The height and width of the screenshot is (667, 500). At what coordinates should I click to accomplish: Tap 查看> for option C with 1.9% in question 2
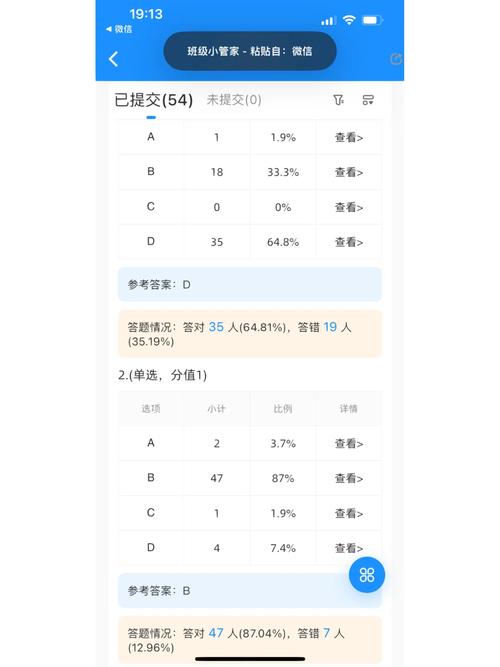[349, 513]
